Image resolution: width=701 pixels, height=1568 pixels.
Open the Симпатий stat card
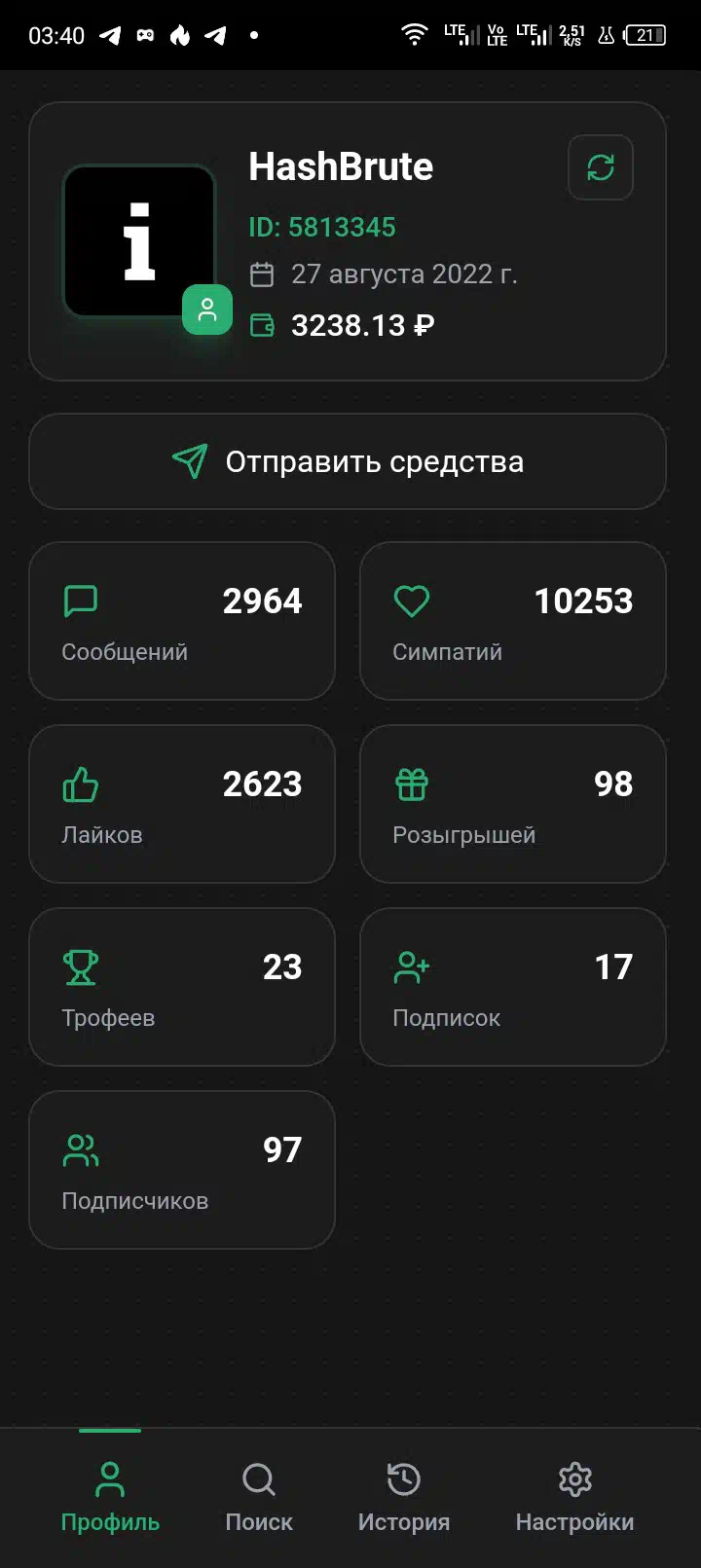[x=513, y=621]
